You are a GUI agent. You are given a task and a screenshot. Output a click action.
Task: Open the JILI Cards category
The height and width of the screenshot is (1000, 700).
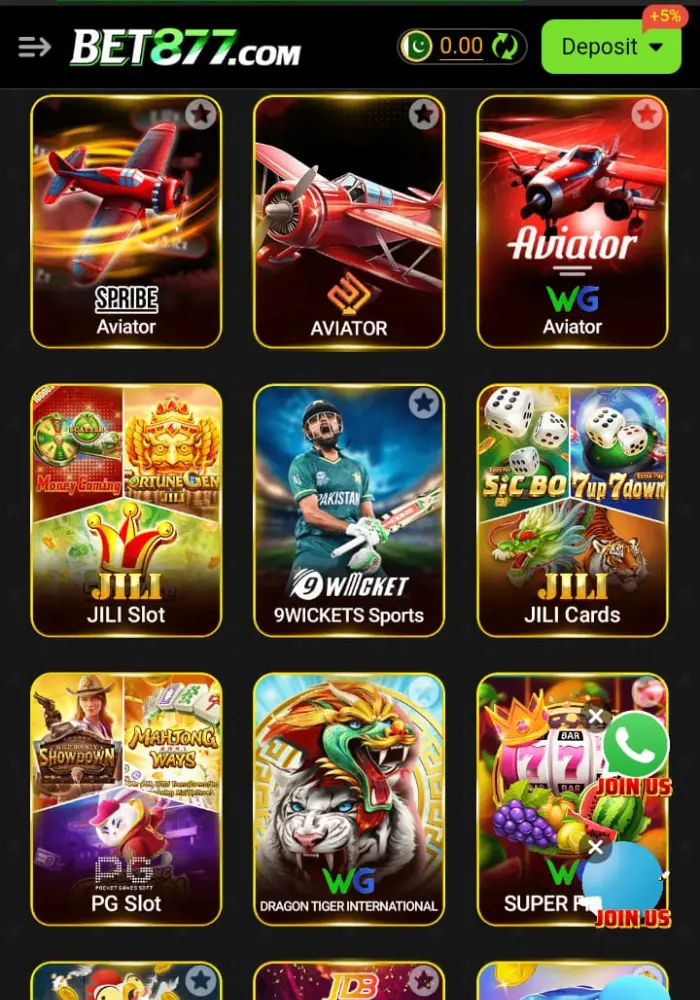[572, 510]
